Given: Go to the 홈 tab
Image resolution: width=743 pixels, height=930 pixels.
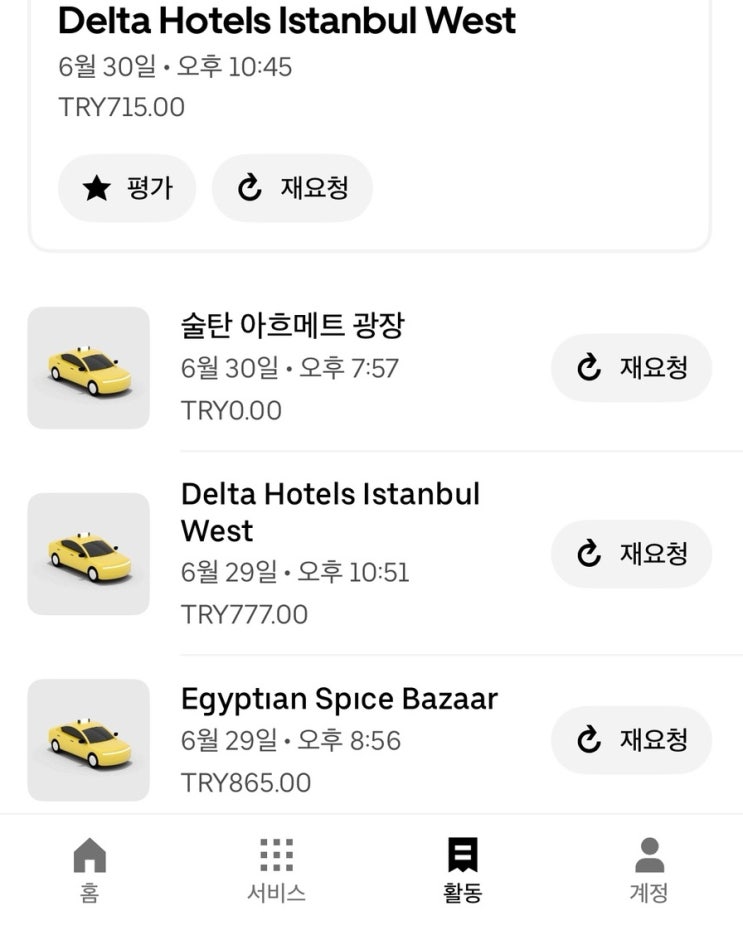Looking at the screenshot, I should (x=90, y=871).
